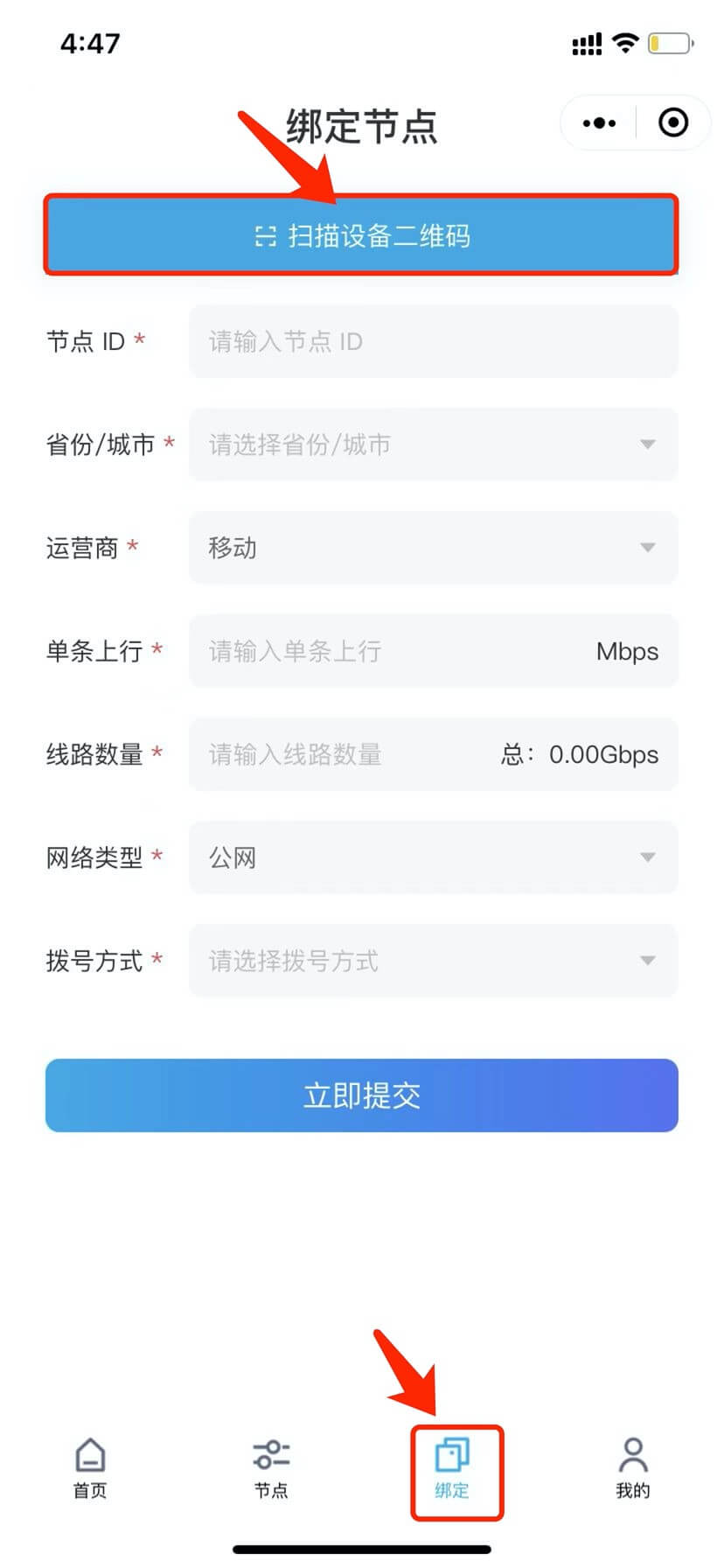Select the 绑定 tab
This screenshot has height=1568, width=724.
453,1468
